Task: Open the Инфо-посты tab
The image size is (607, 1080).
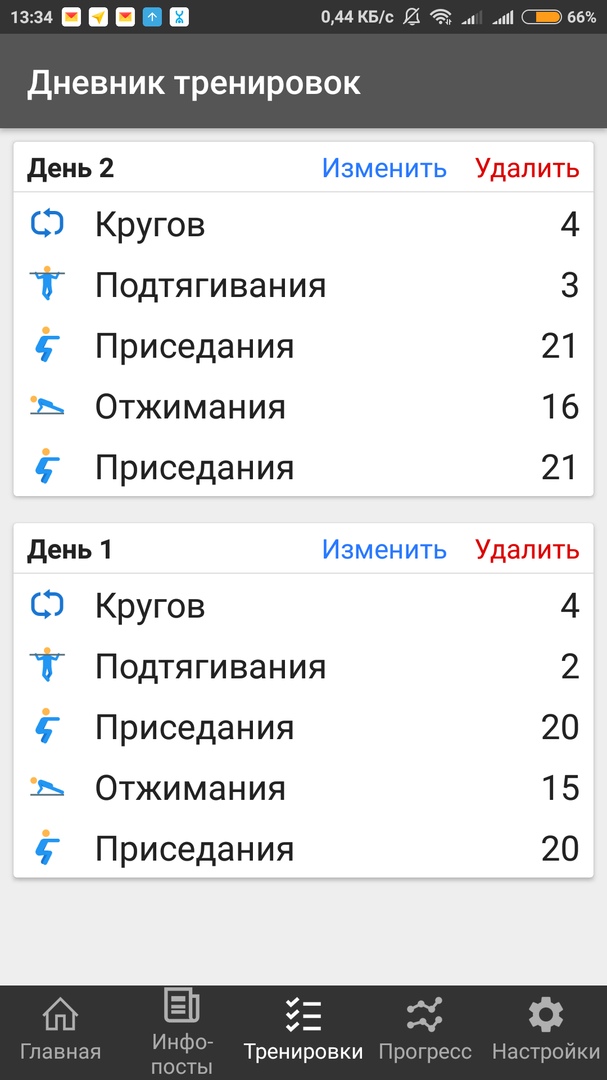Action: 182,1031
